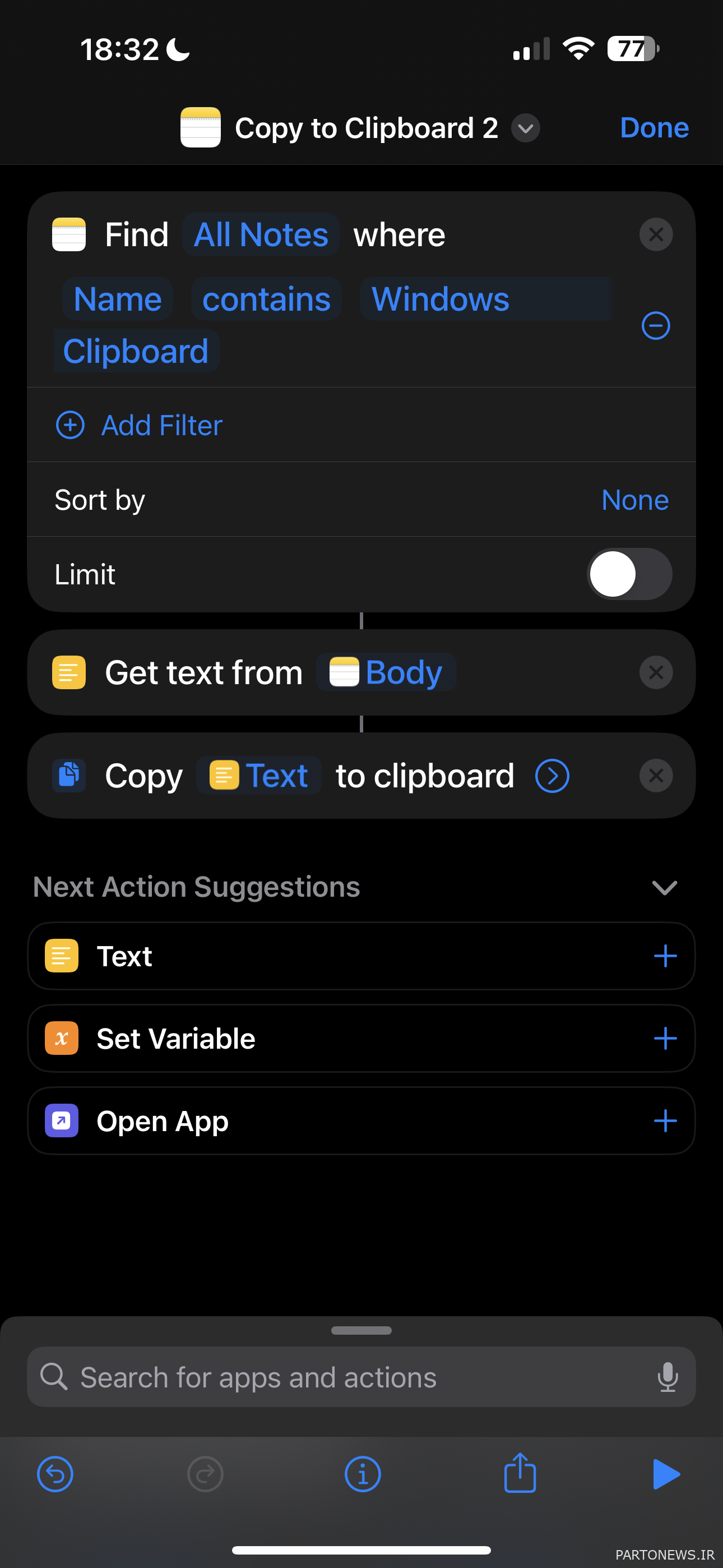Image resolution: width=723 pixels, height=1568 pixels.
Task: Open the shortcut title dropdown chevron
Action: 526,128
